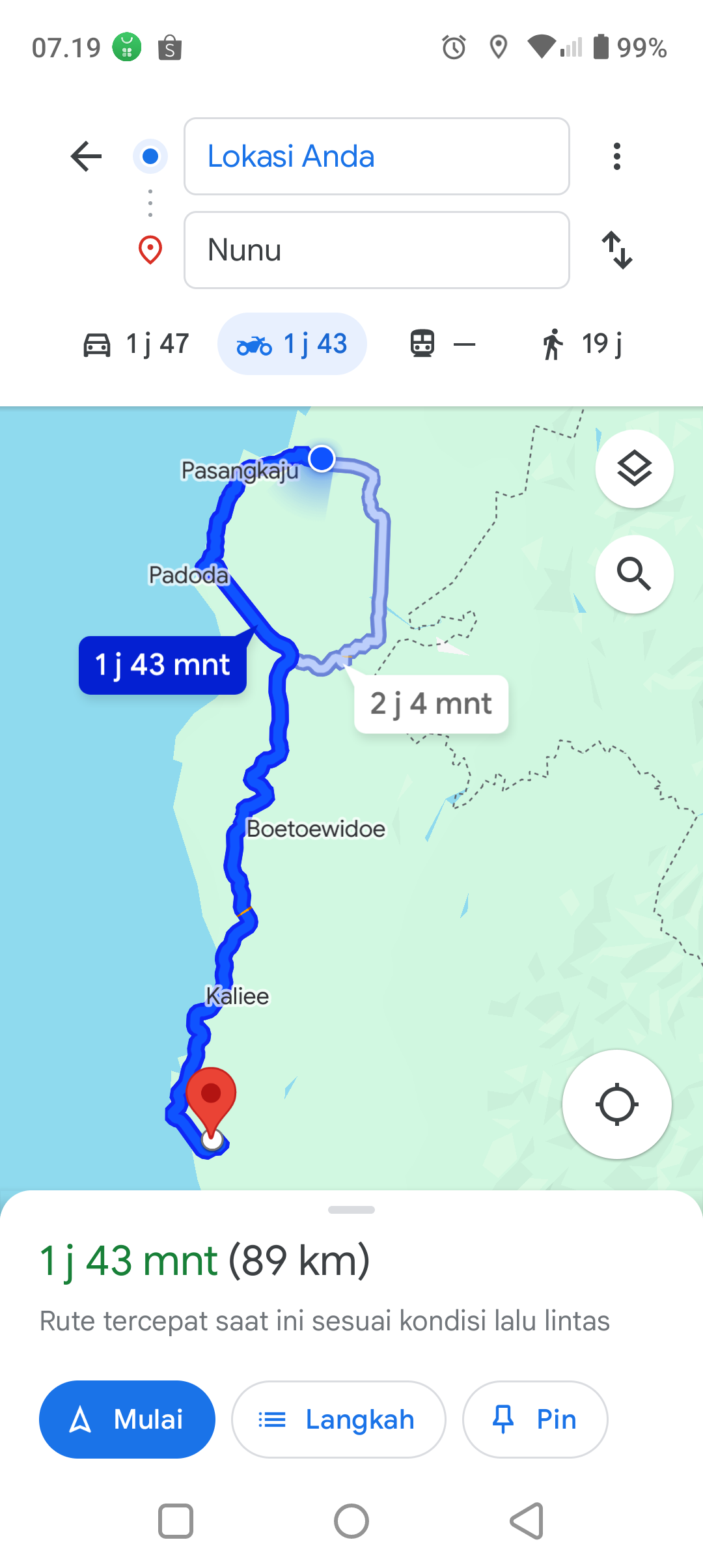Select the motorcycle travel mode

click(292, 344)
